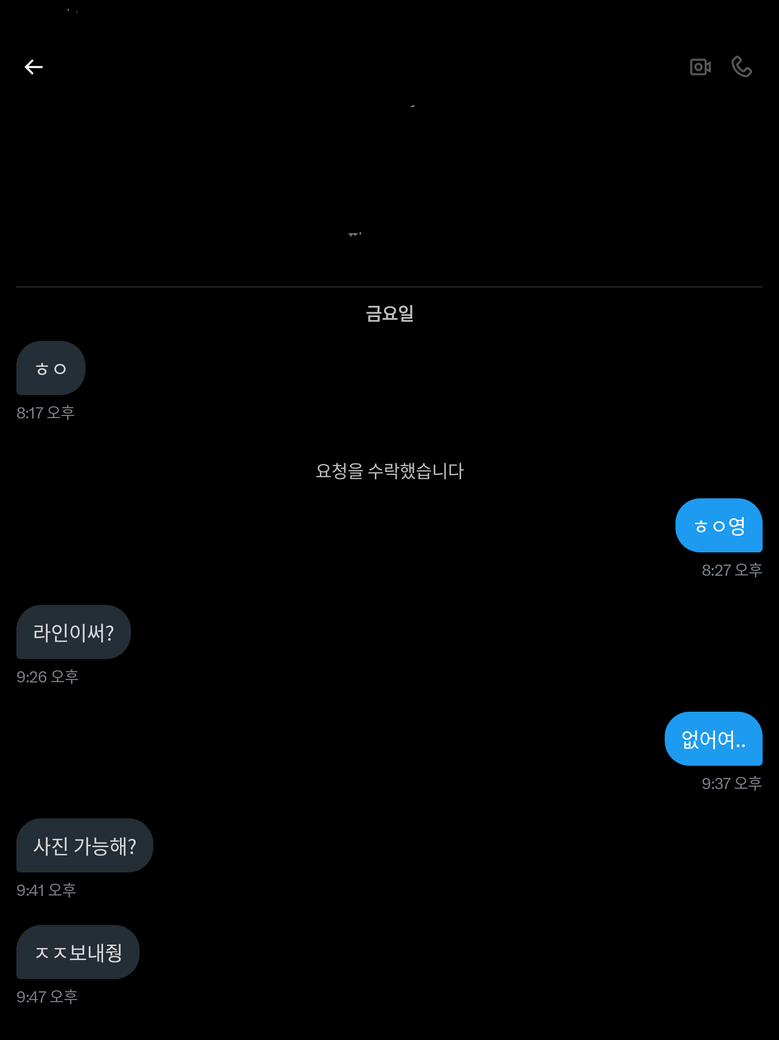Viewport: 779px width, 1040px height.
Task: Go back using the arrow icon
Action: click(34, 67)
